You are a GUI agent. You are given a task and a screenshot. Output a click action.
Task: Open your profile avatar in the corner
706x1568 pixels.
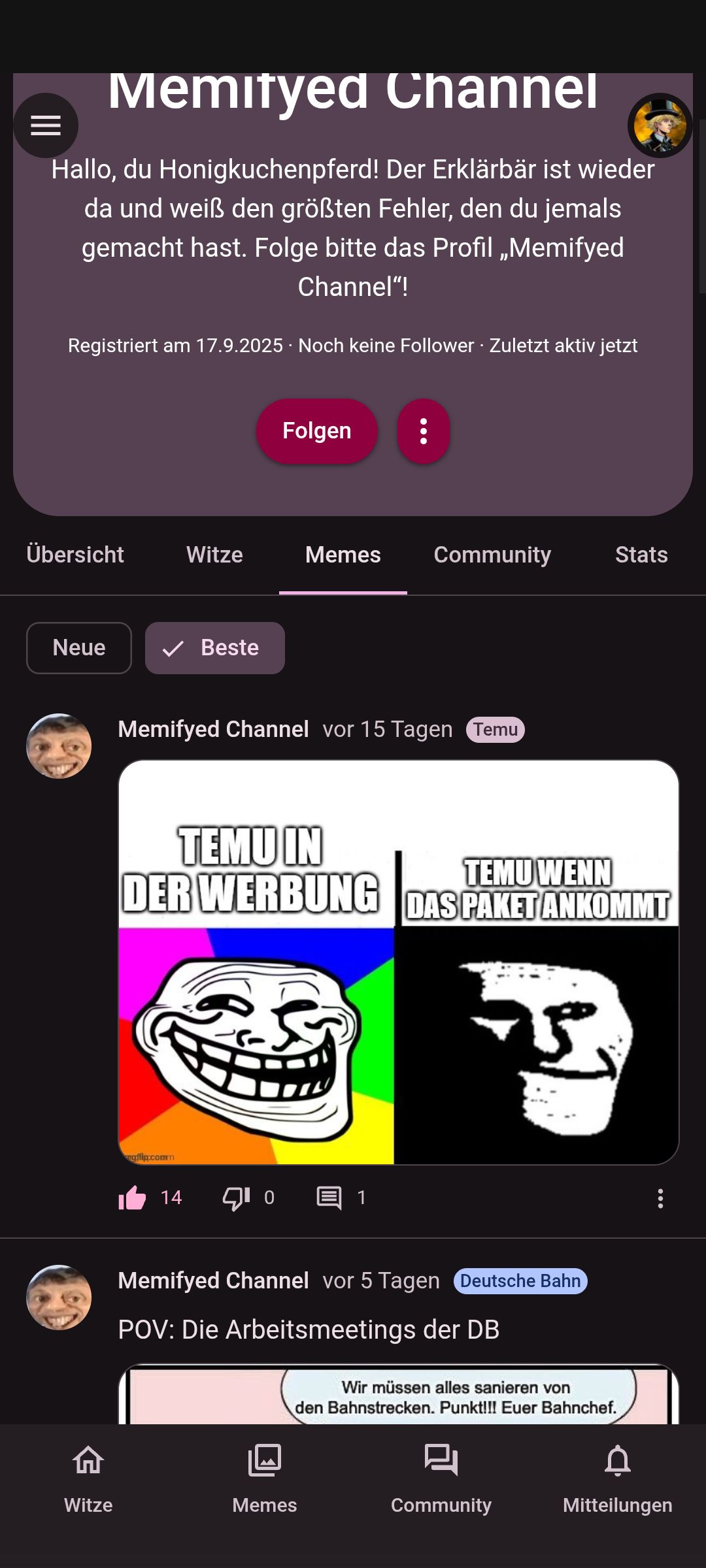point(660,125)
